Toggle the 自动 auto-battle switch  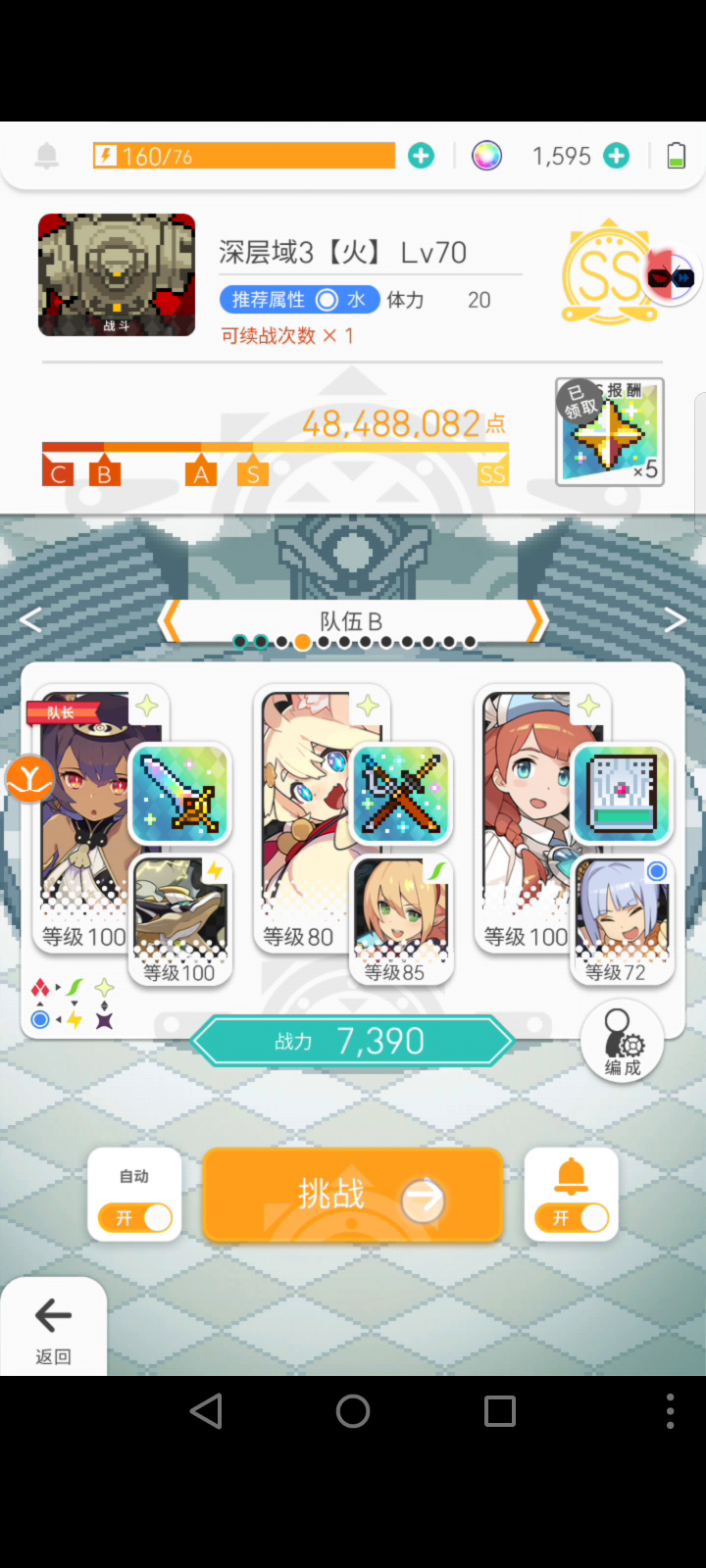pyautogui.click(x=135, y=1217)
